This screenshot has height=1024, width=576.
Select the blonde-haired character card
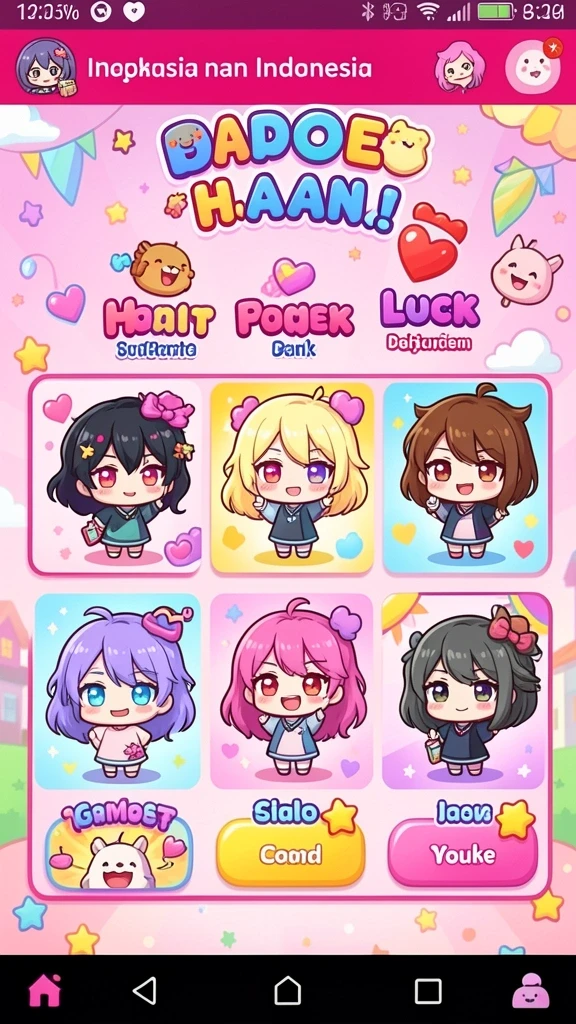click(292, 477)
